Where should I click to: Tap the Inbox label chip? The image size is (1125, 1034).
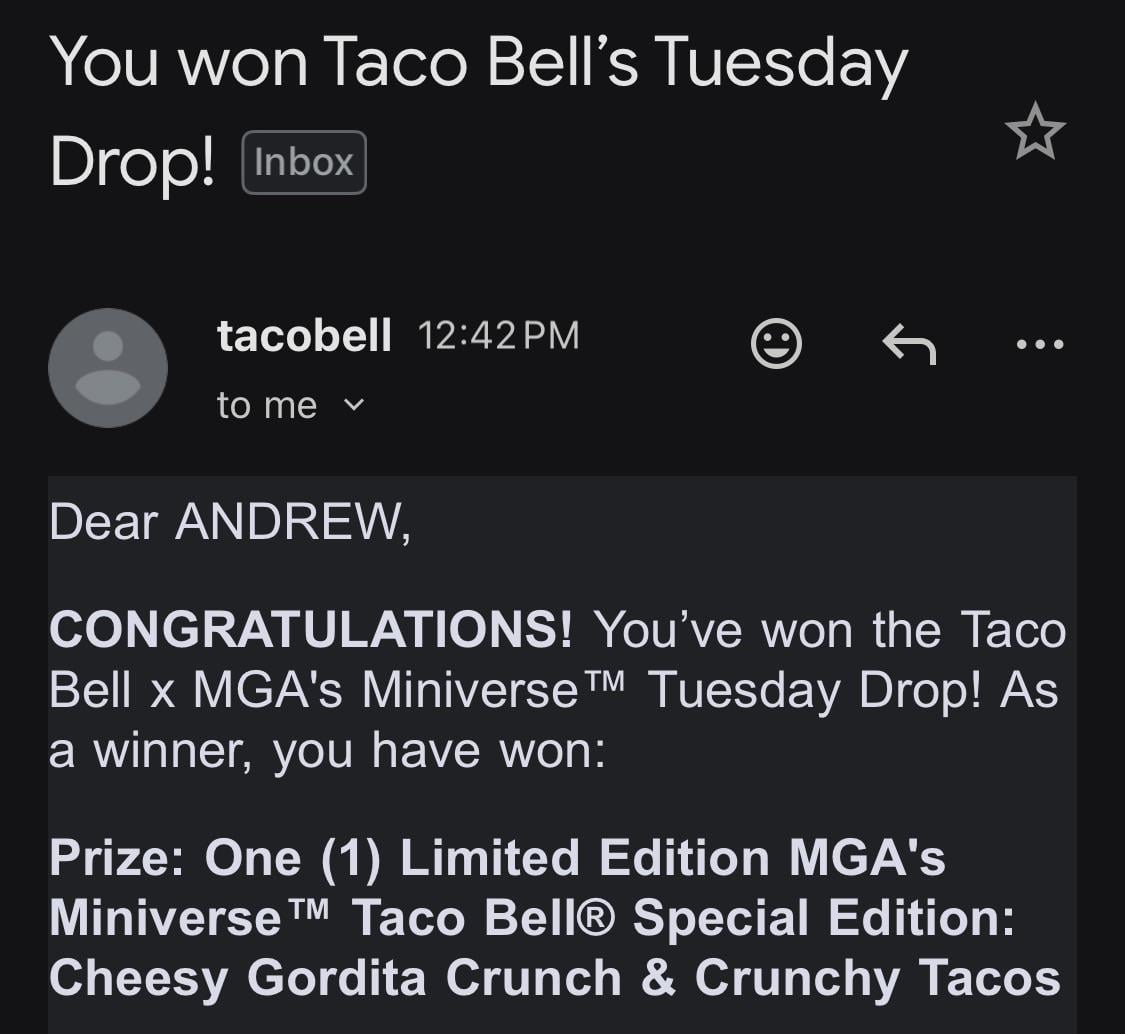[x=304, y=162]
